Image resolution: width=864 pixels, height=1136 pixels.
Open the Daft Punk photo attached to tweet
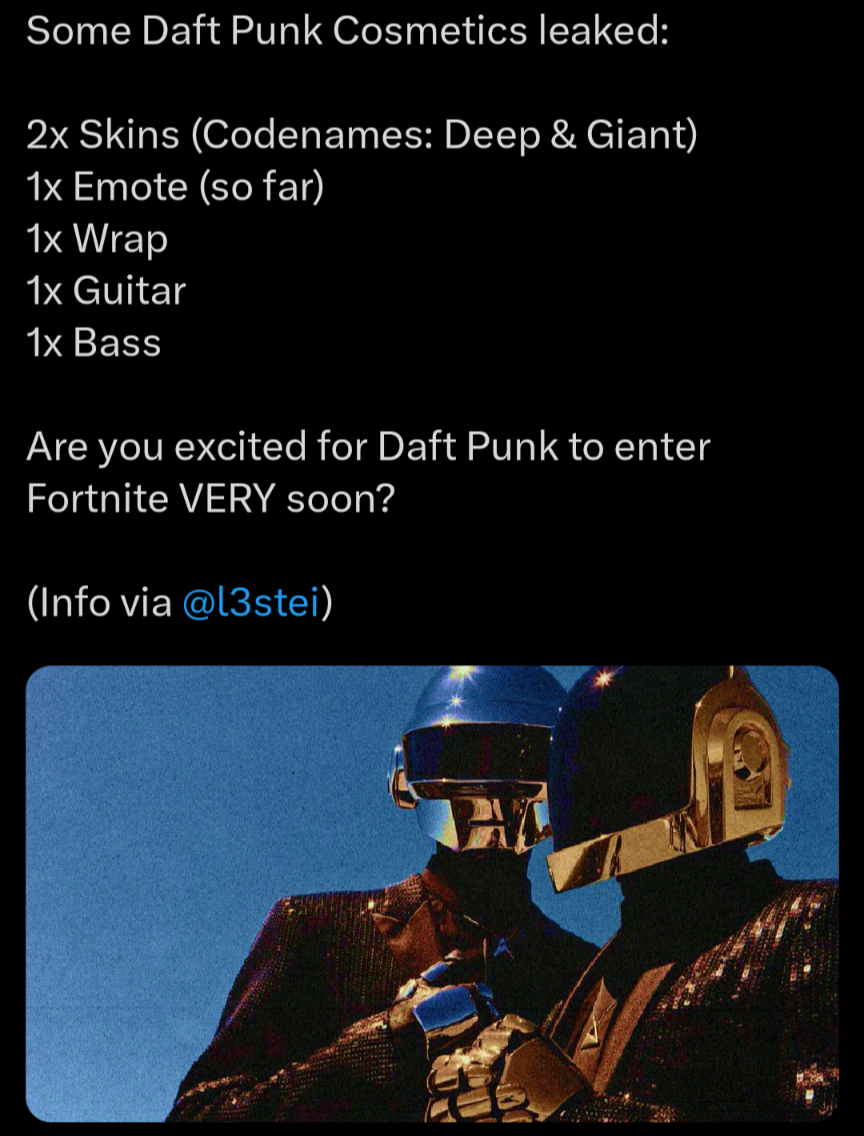tap(432, 893)
